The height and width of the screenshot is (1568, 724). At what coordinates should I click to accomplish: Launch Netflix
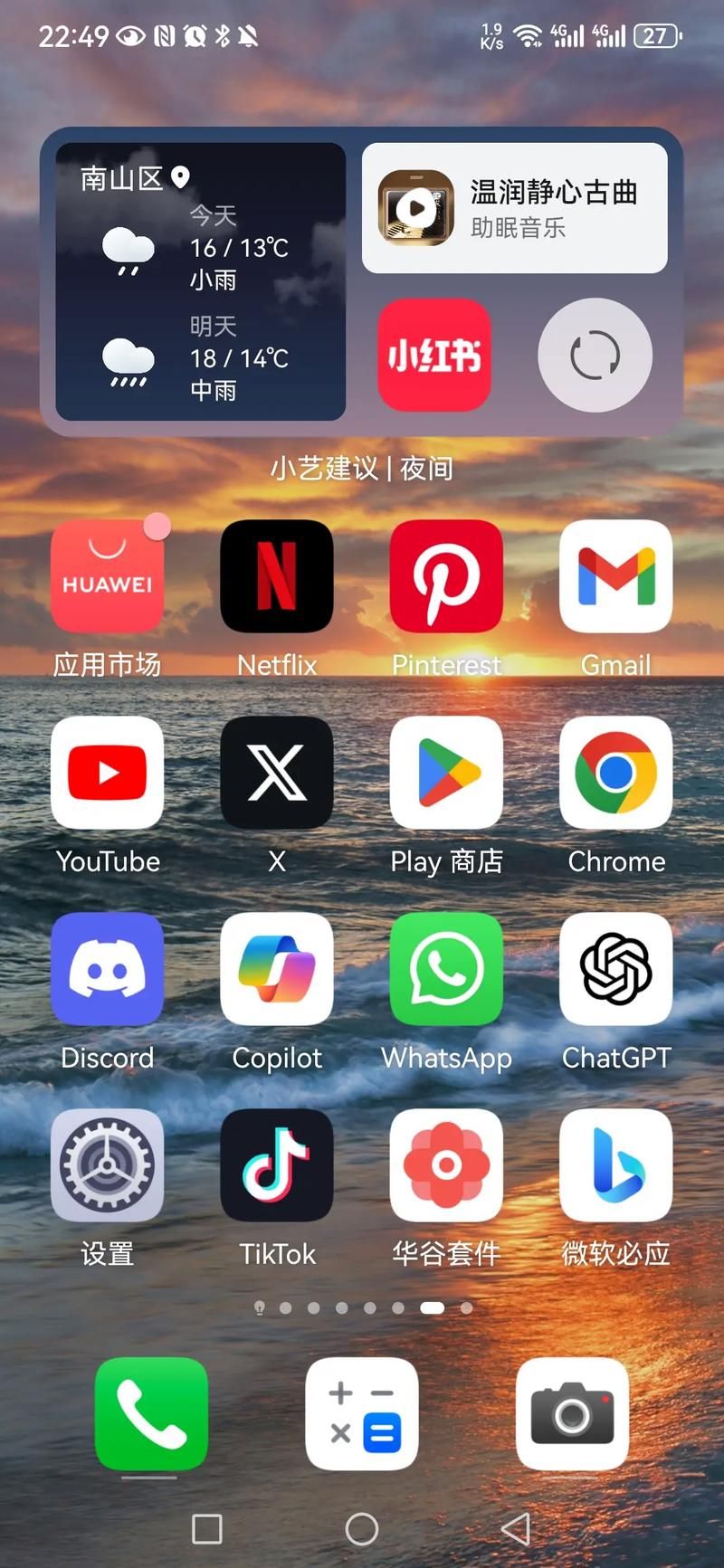click(277, 576)
